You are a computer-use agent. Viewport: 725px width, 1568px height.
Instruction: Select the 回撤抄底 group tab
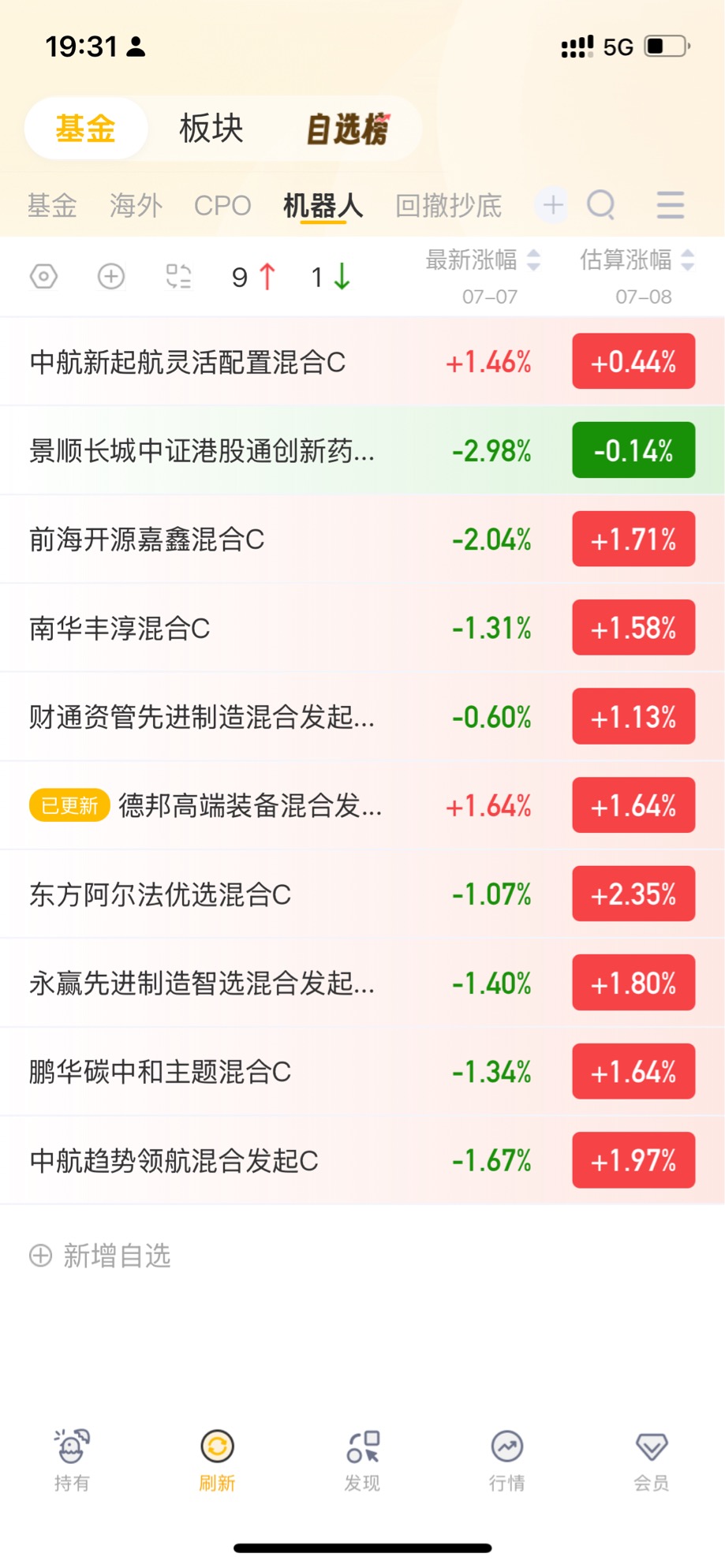point(448,206)
